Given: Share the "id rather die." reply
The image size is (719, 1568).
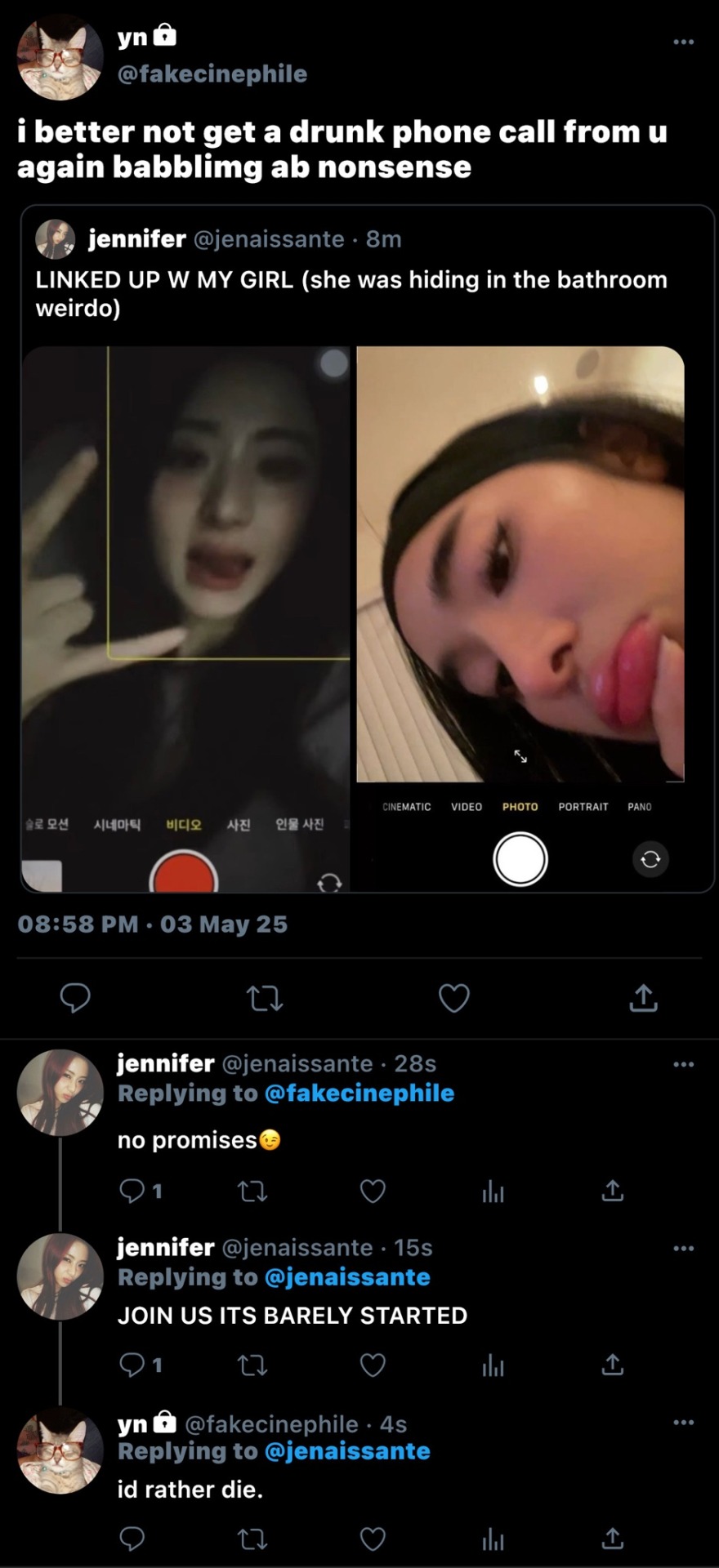Looking at the screenshot, I should tap(612, 1539).
